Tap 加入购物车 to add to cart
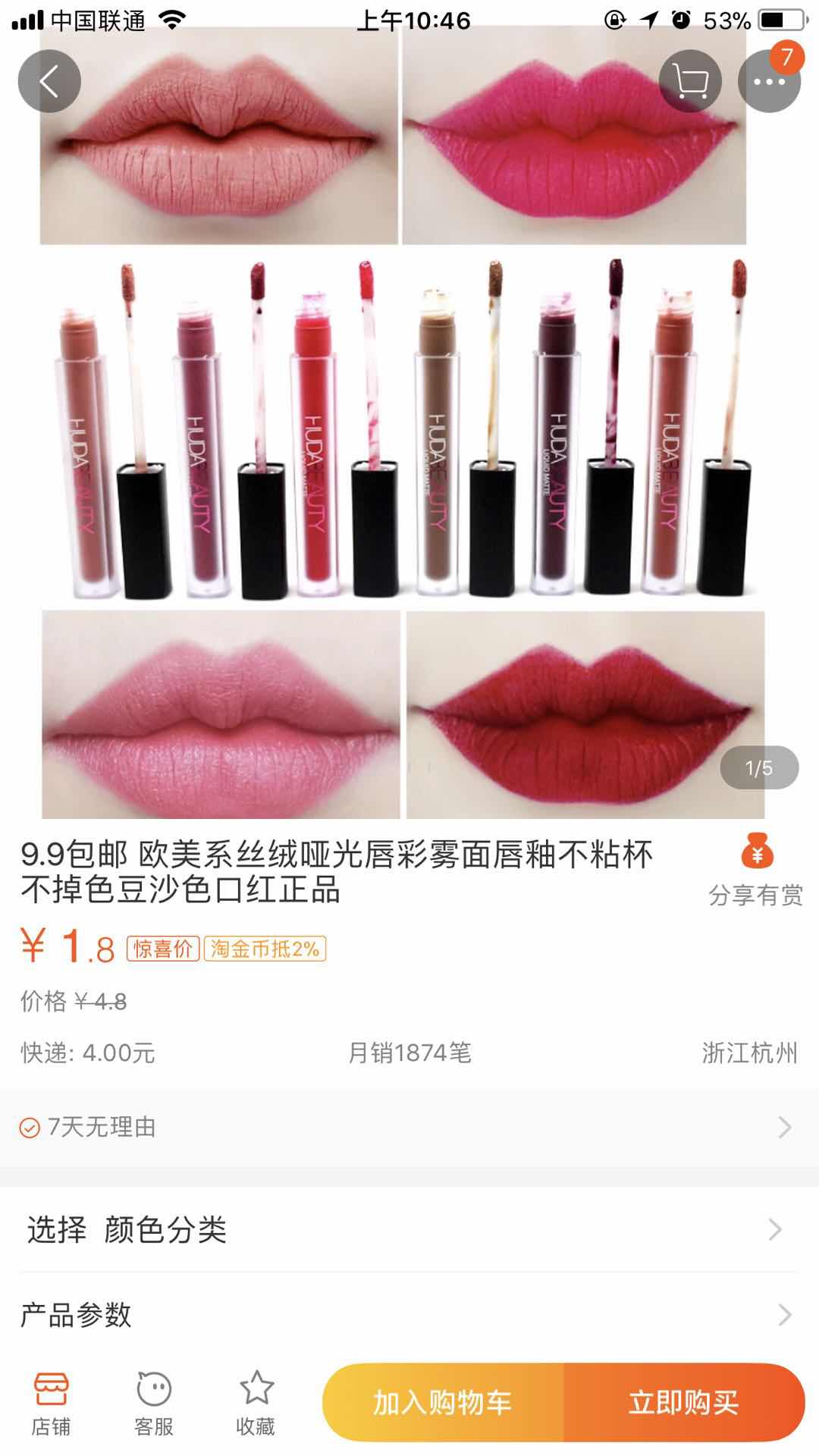 tap(445, 1400)
